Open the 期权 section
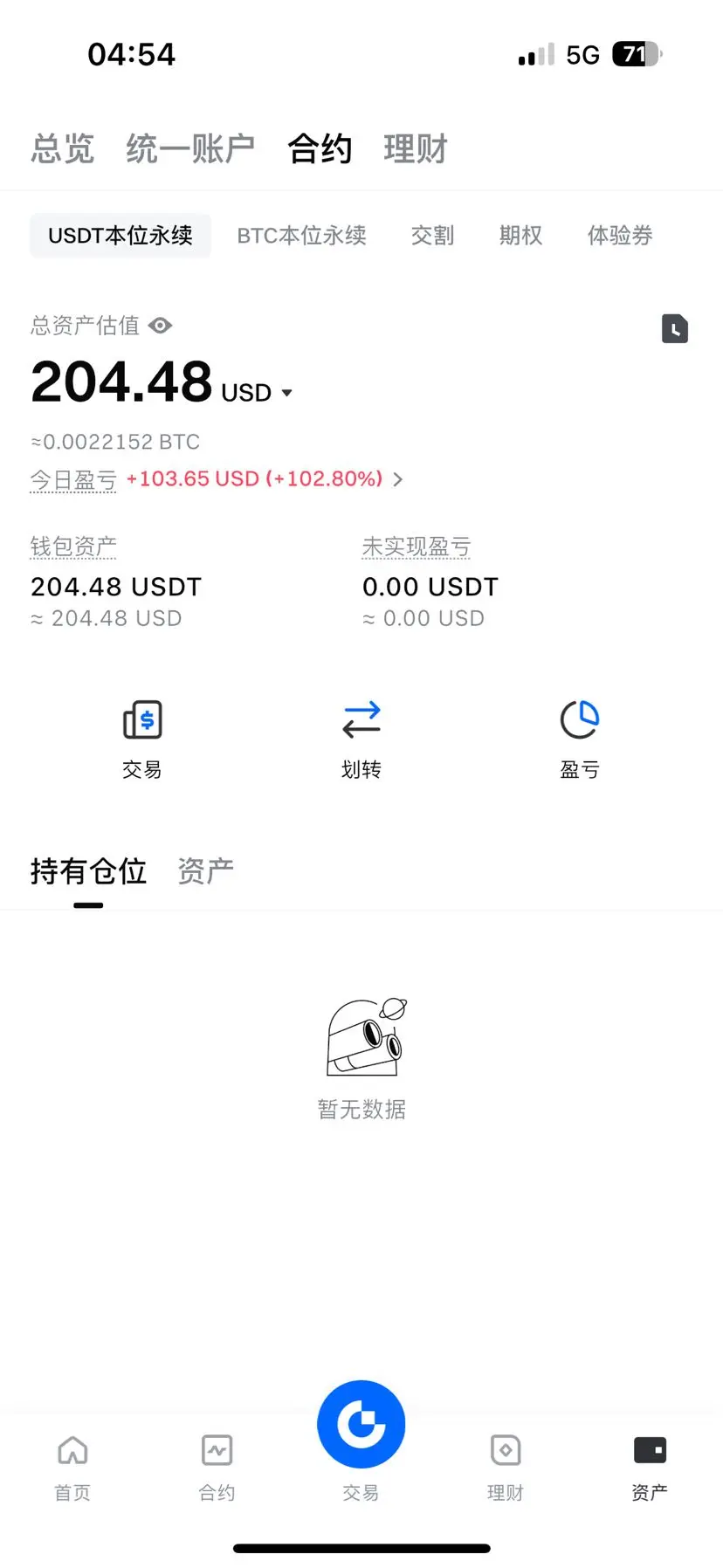The image size is (723, 1568). (520, 236)
